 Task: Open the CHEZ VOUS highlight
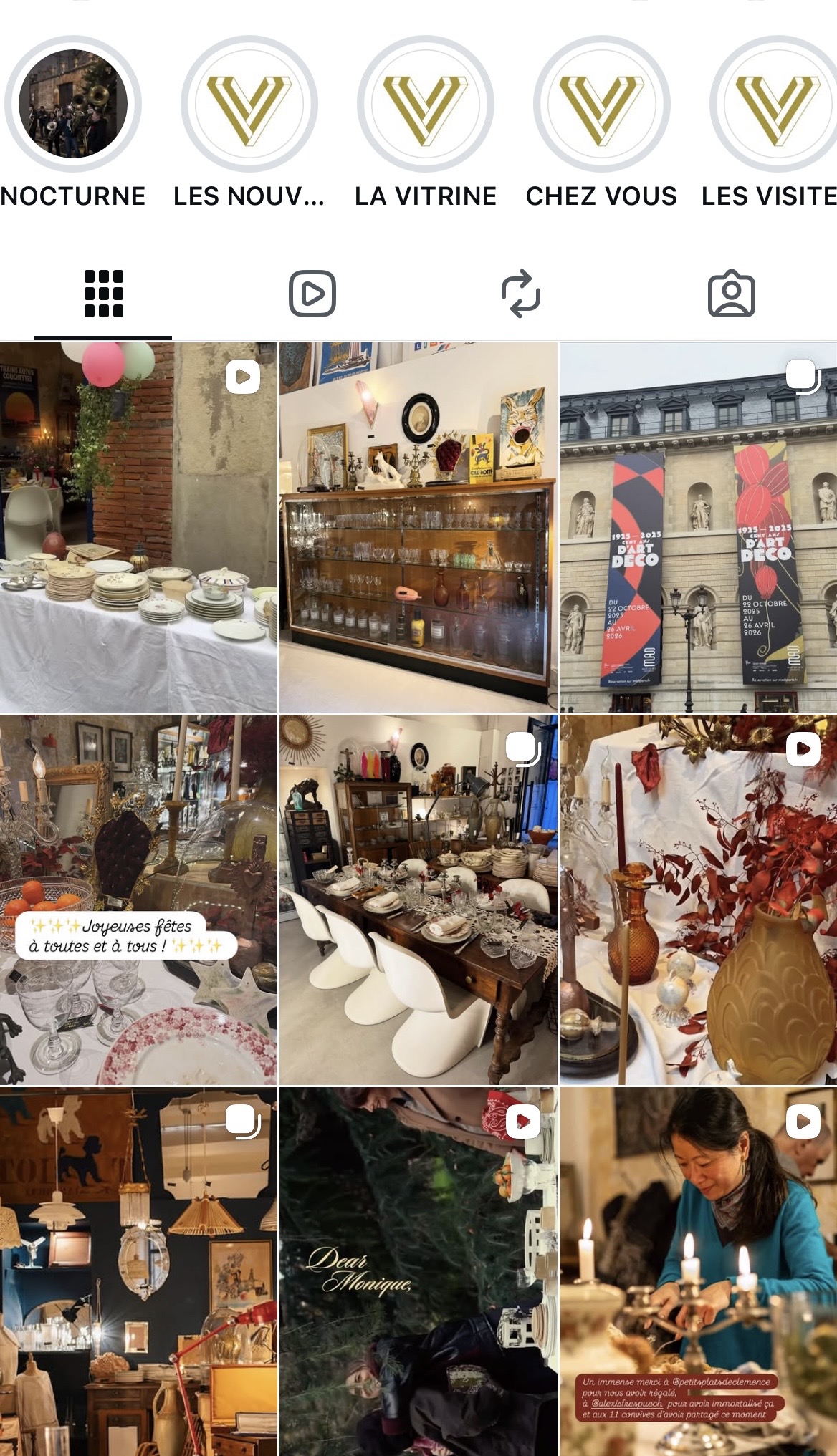[x=601, y=104]
